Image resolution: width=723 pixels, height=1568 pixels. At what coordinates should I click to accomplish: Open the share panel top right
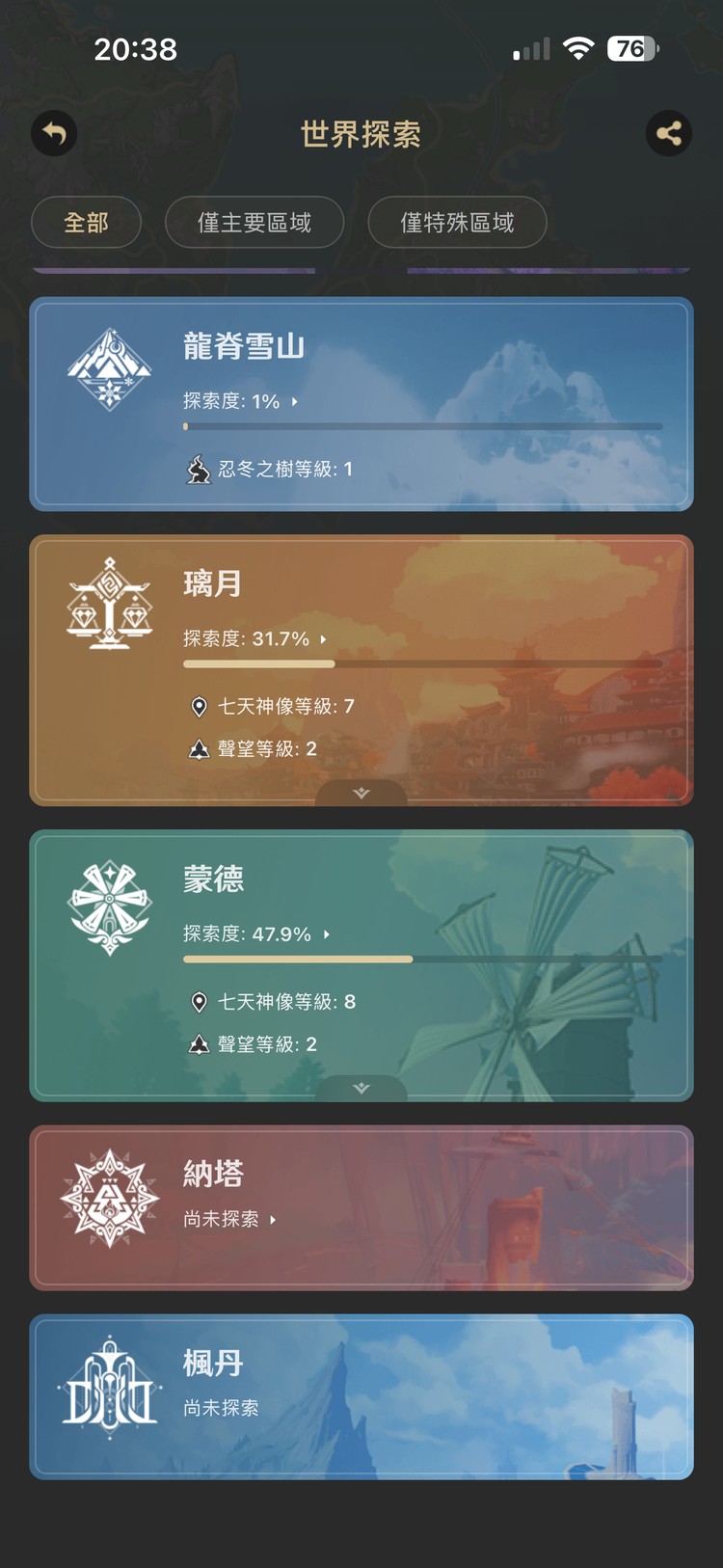click(x=669, y=134)
